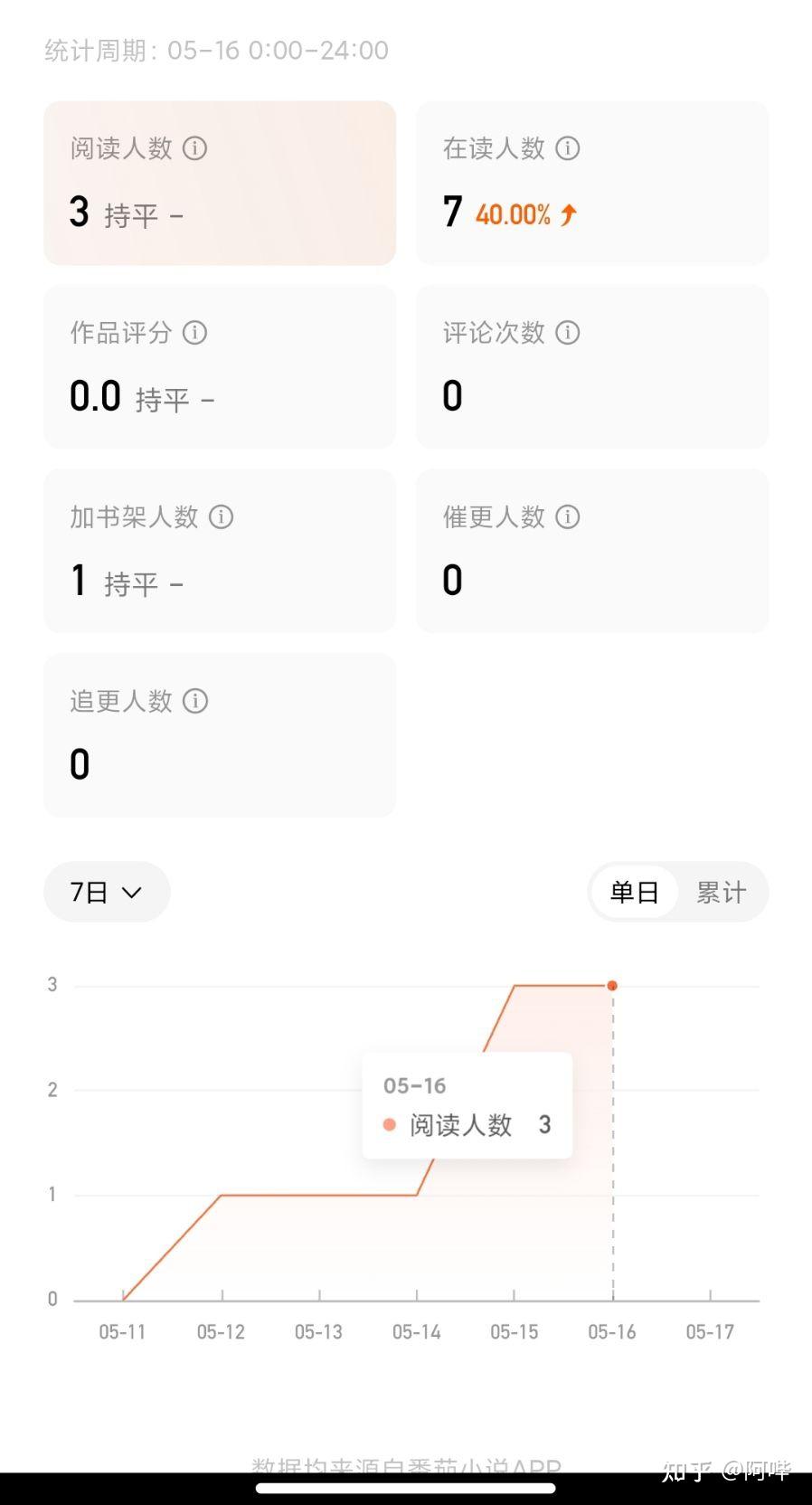This screenshot has width=812, height=1505.
Task: Select the 加书架人数 stat card
Action: pos(220,551)
